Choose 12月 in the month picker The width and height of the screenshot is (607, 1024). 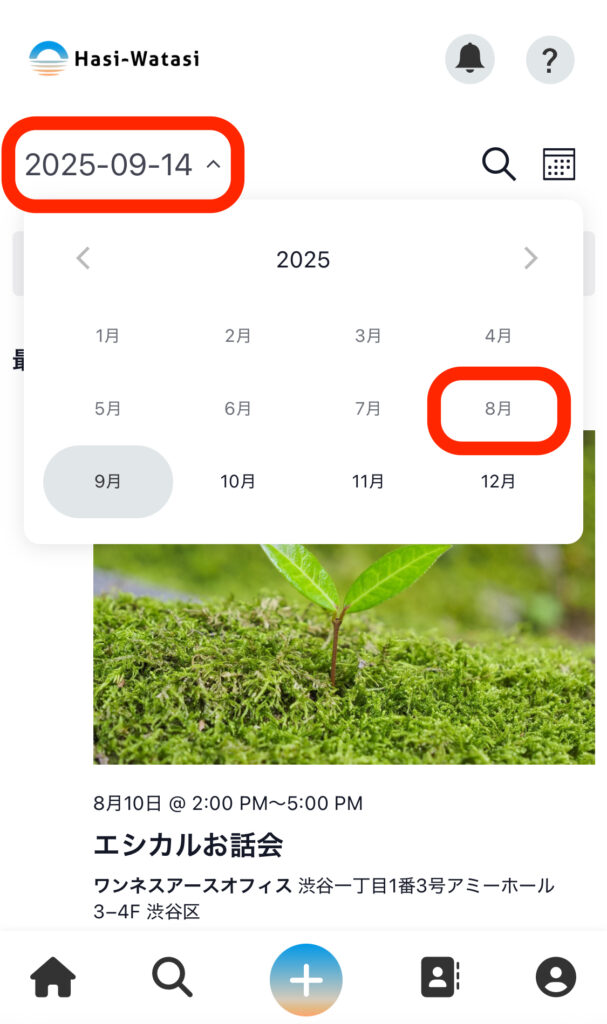point(498,481)
